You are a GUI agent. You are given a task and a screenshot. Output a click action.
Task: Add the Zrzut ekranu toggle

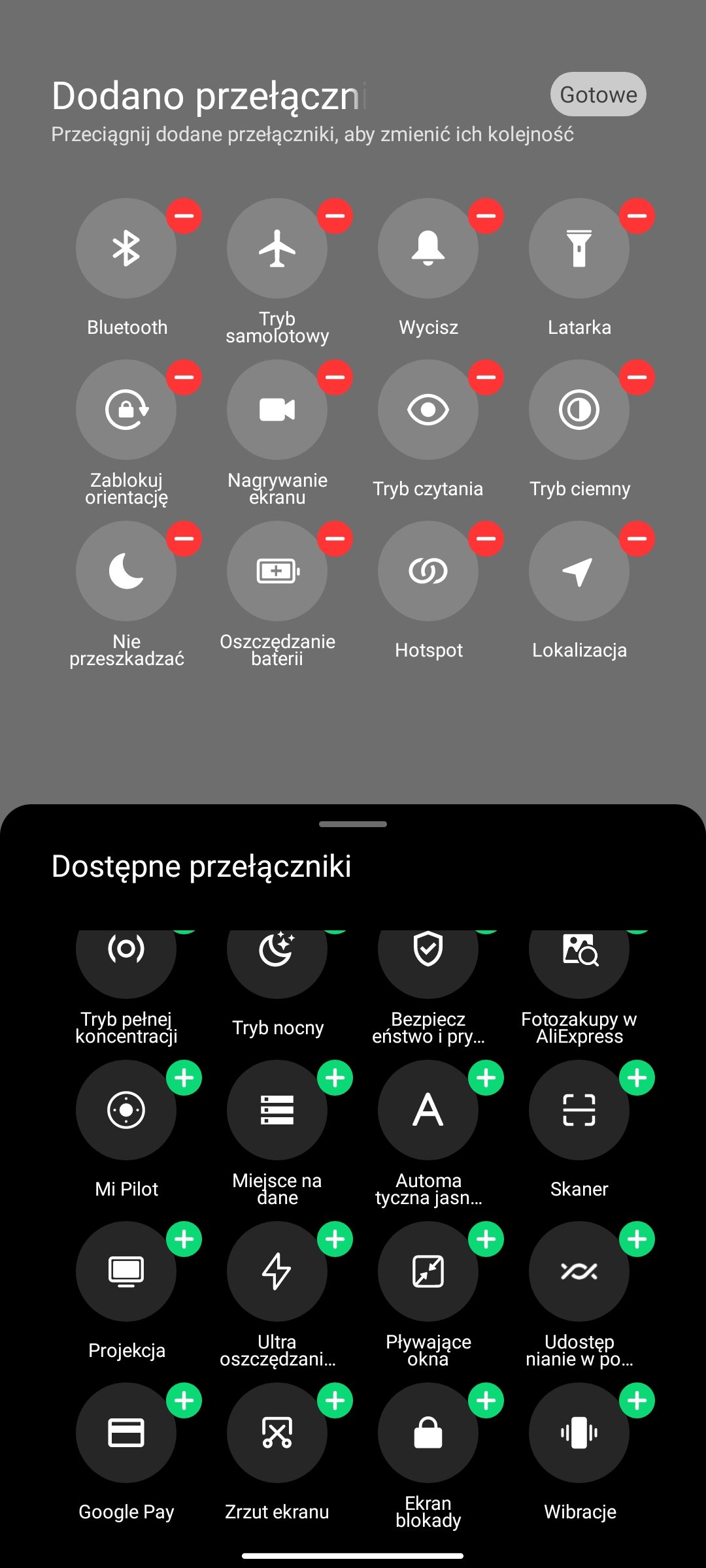(335, 1400)
